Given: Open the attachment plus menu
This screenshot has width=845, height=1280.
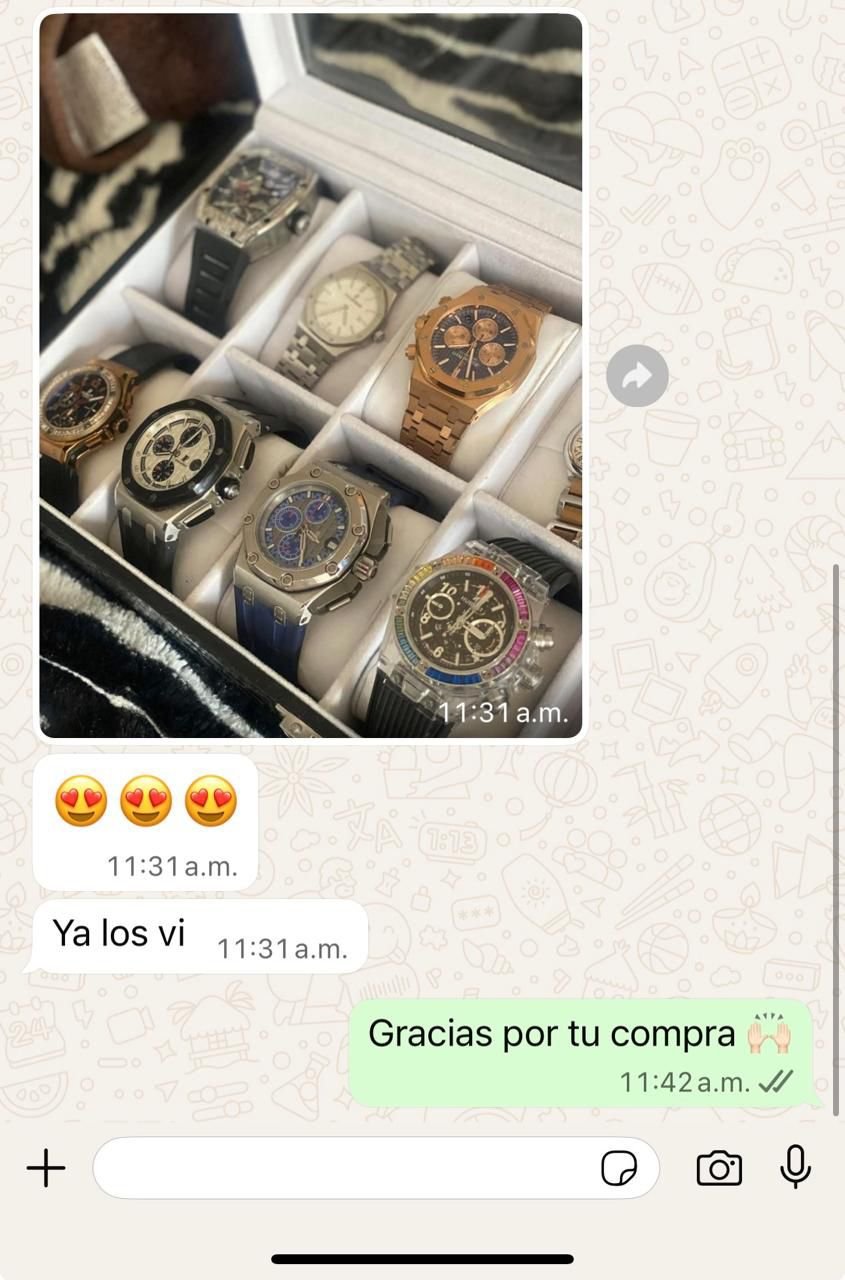Looking at the screenshot, I should (45, 1168).
